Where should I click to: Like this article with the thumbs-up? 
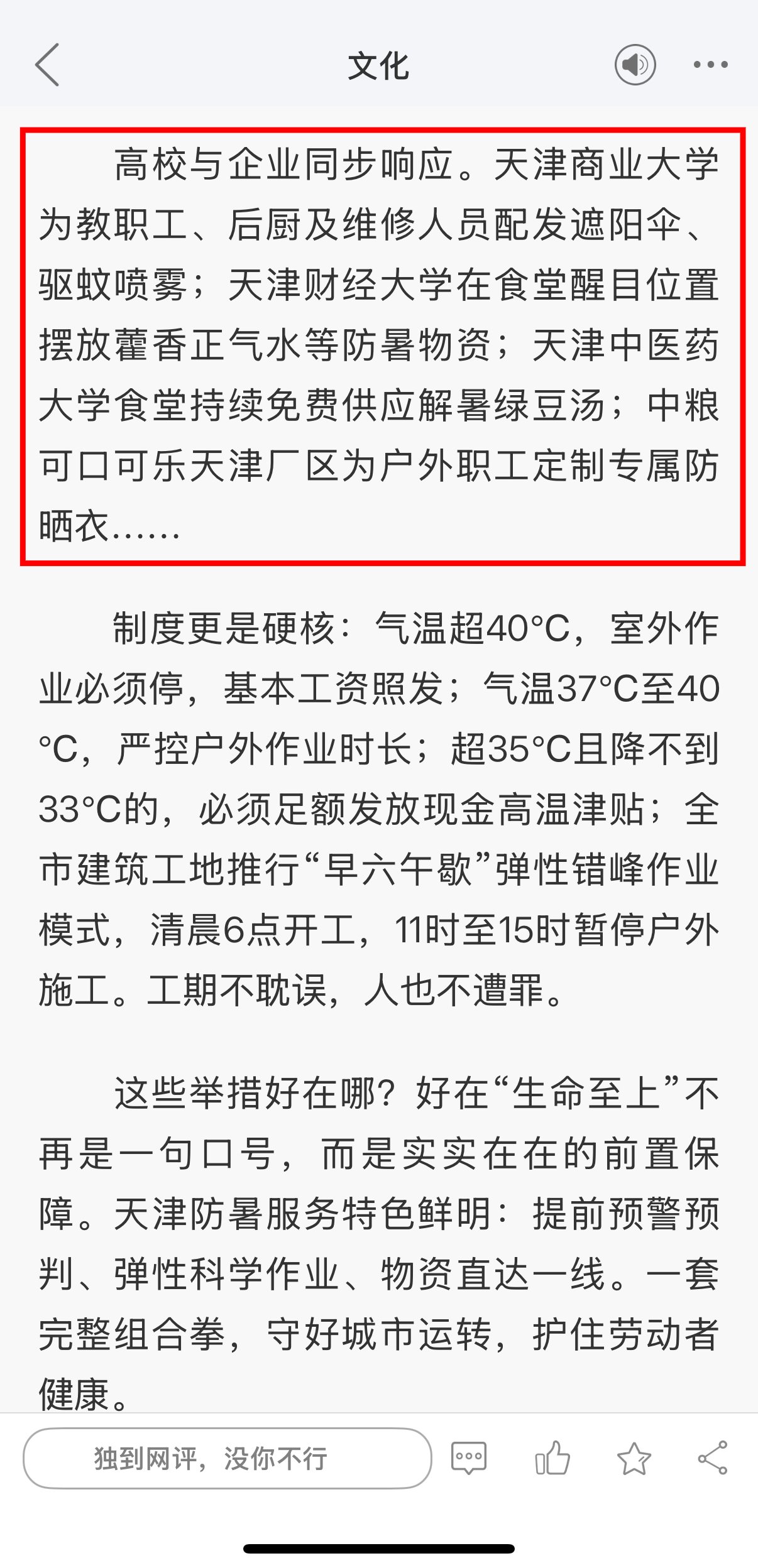point(552,1457)
